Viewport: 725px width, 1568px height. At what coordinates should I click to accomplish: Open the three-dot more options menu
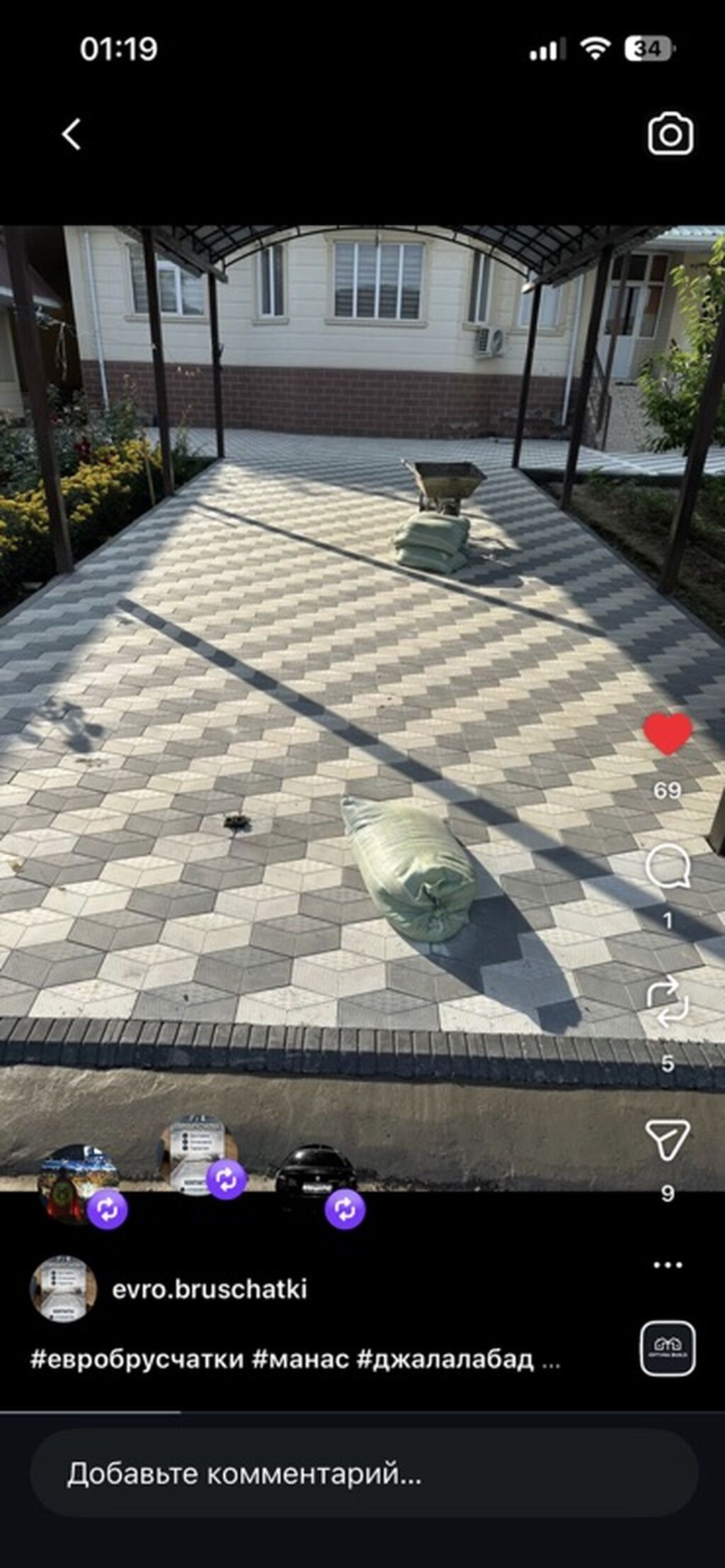click(668, 1264)
